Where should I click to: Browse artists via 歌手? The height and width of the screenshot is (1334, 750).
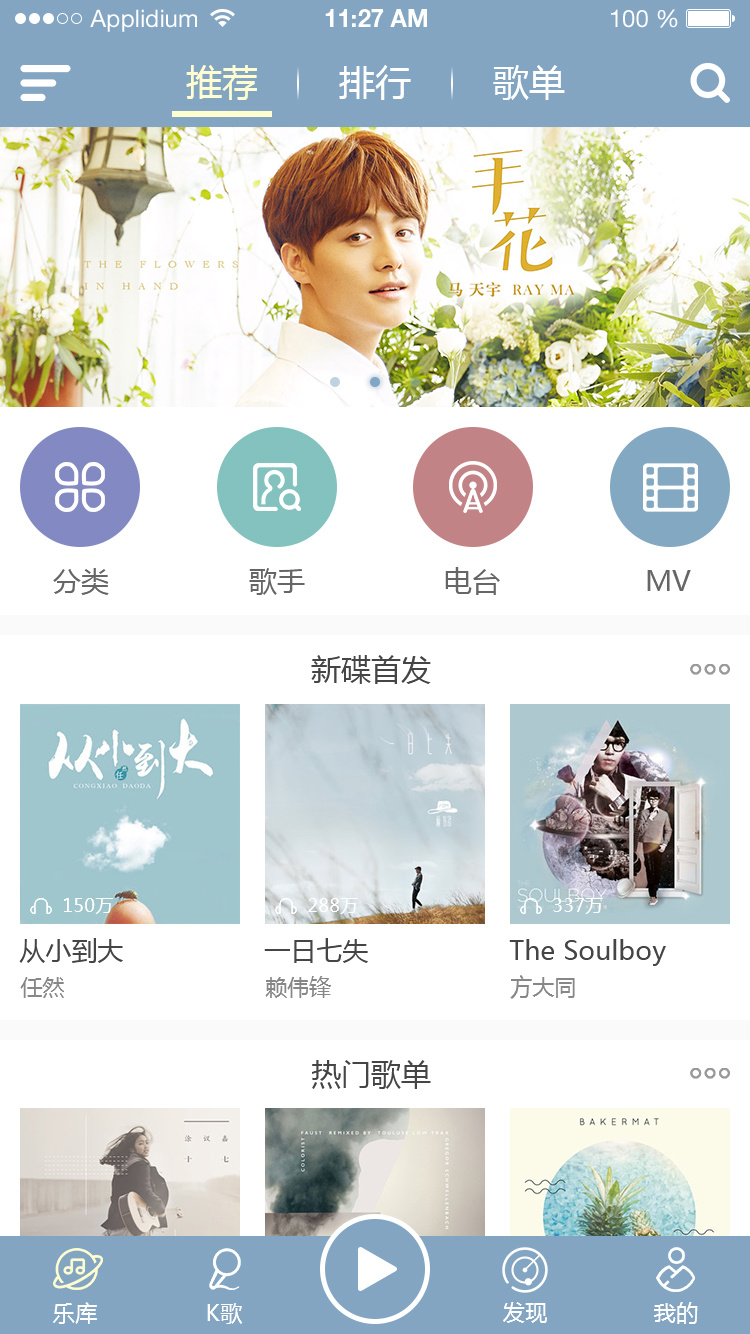(277, 488)
